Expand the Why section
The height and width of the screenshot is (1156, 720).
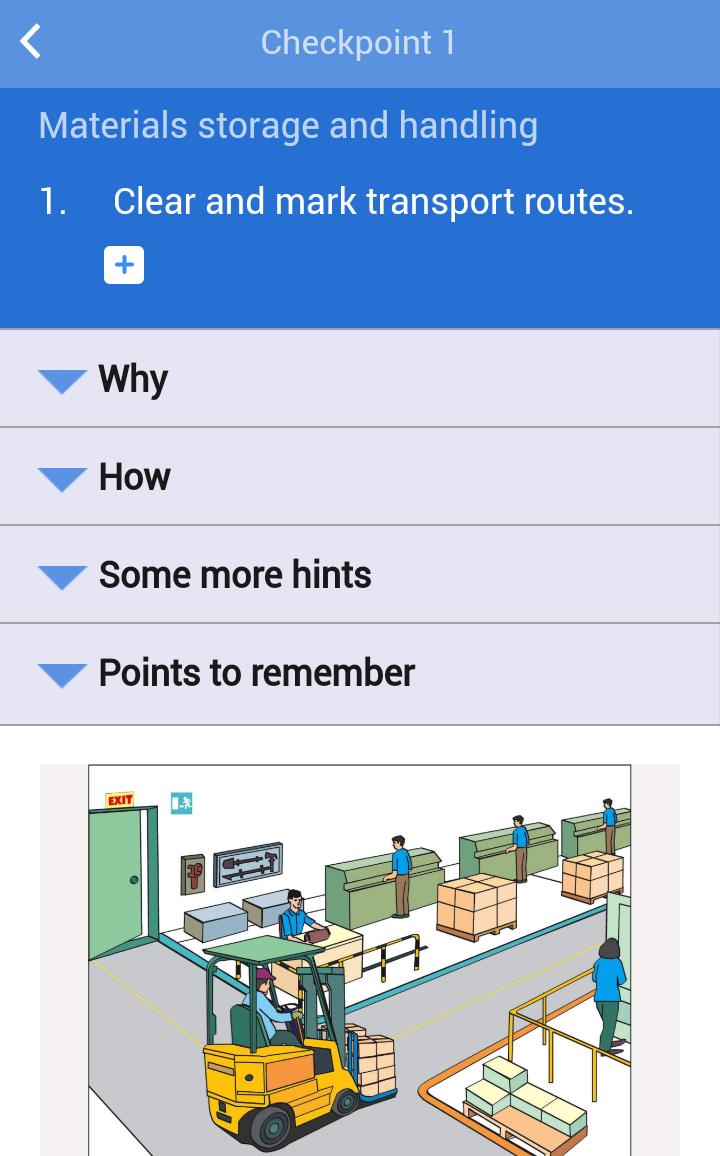click(x=132, y=379)
